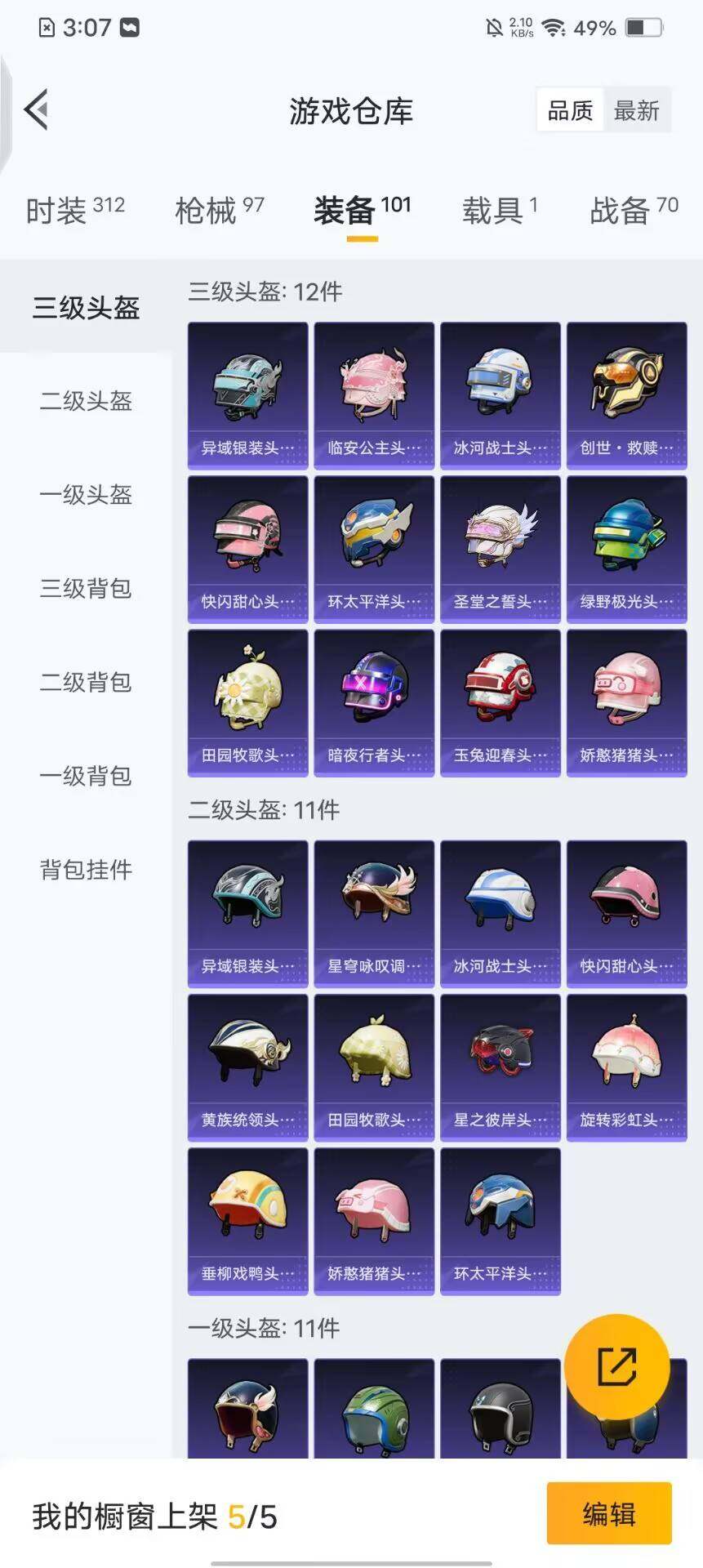Tap the back arrow to leave 游戏仓库
Viewport: 703px width, 1568px height.
click(x=36, y=111)
